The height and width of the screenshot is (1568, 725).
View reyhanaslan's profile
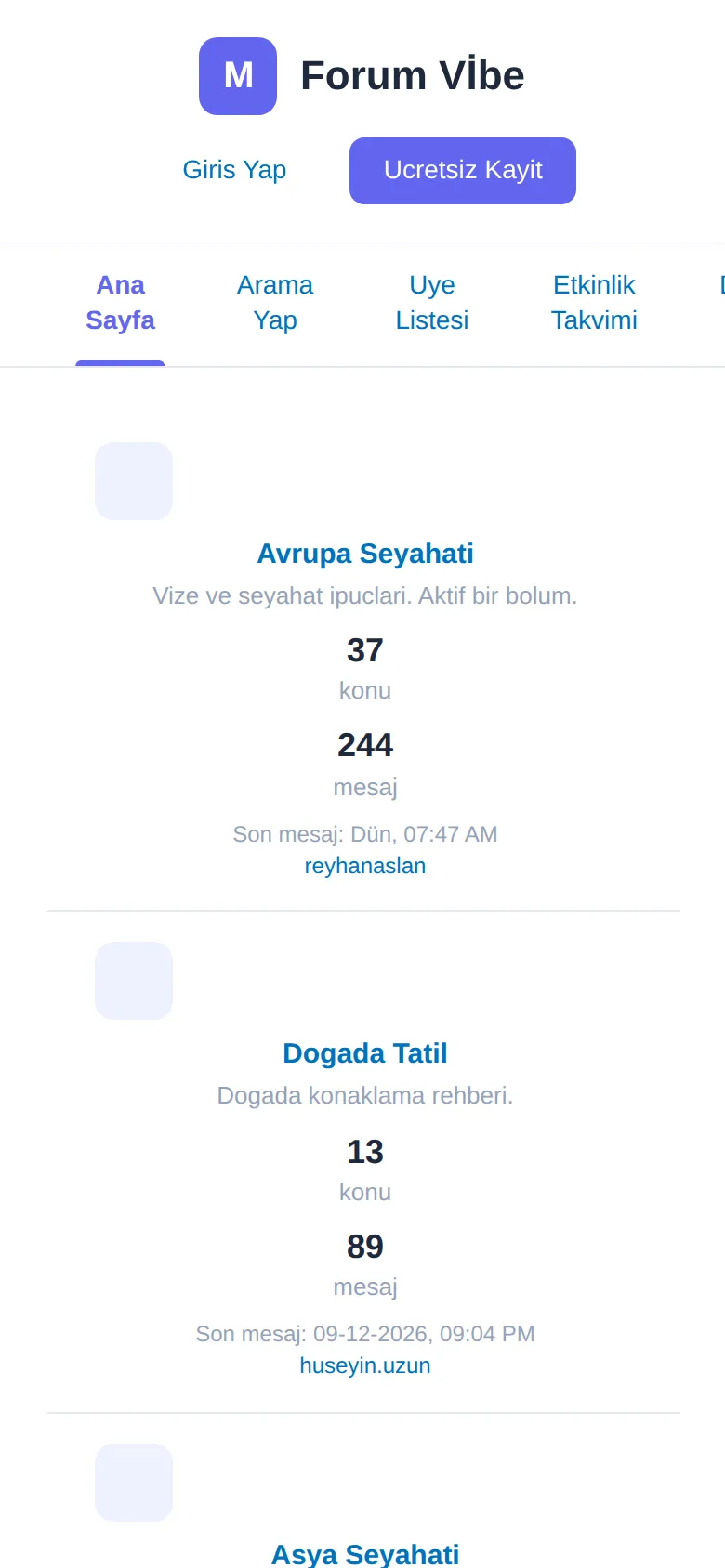(x=365, y=866)
